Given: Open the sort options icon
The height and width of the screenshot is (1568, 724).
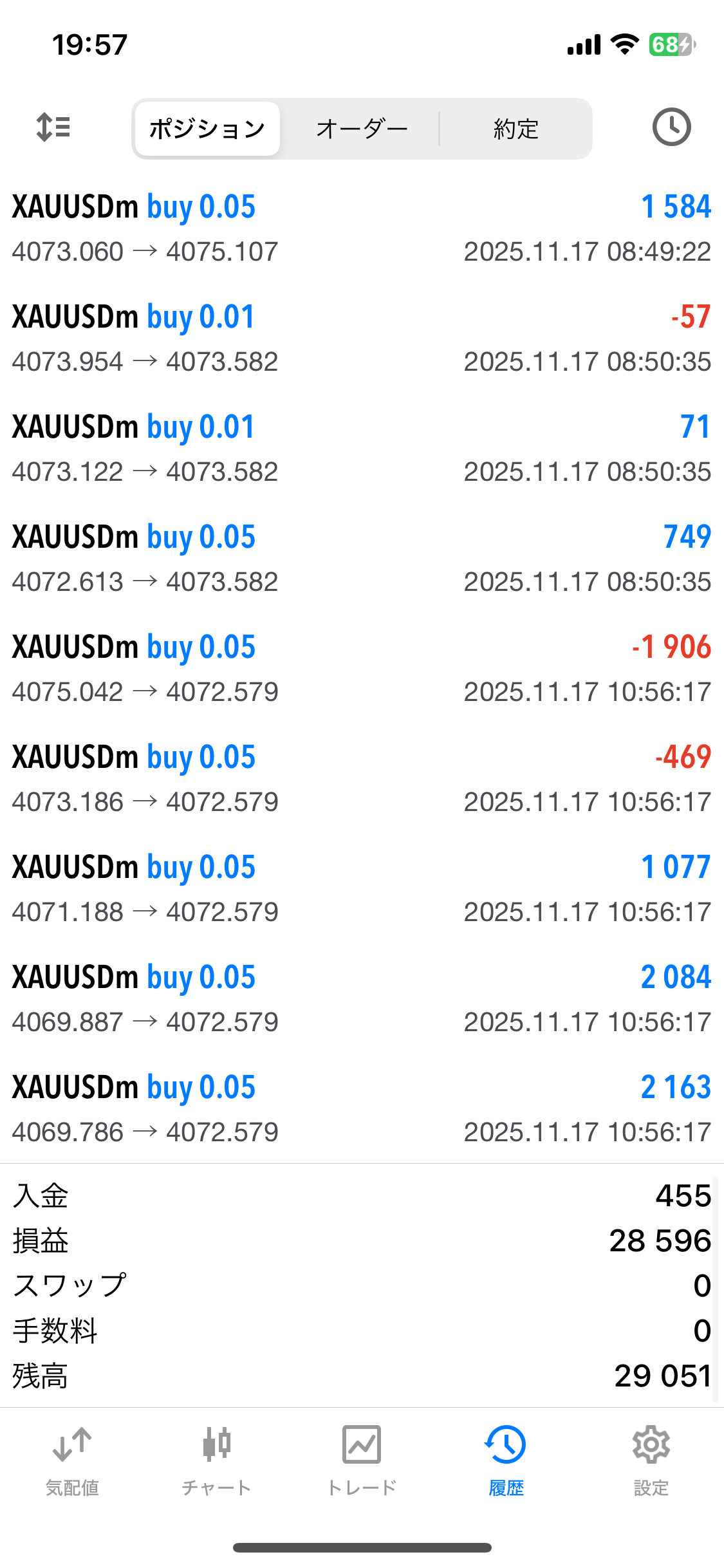Looking at the screenshot, I should 53,127.
